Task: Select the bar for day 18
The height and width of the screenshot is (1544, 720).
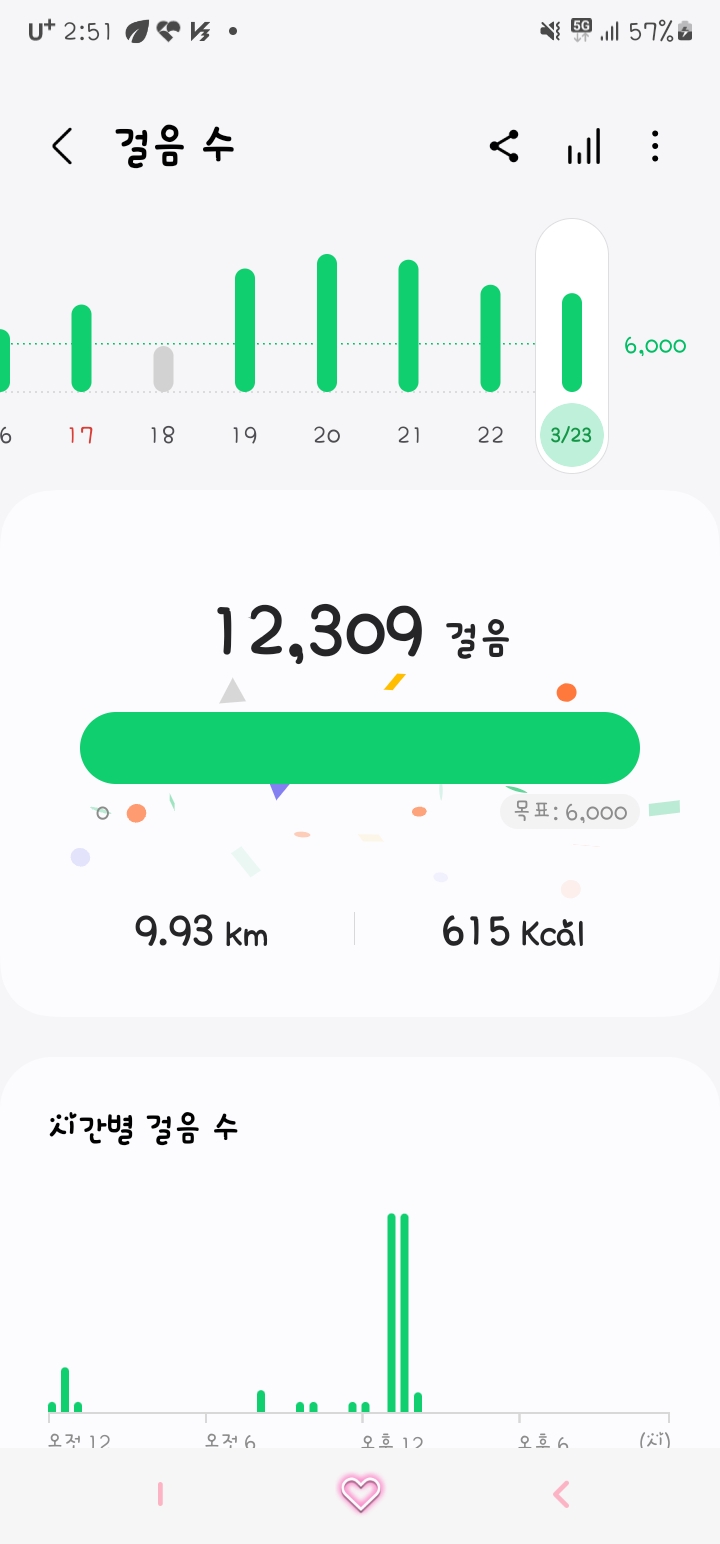Action: (163, 368)
